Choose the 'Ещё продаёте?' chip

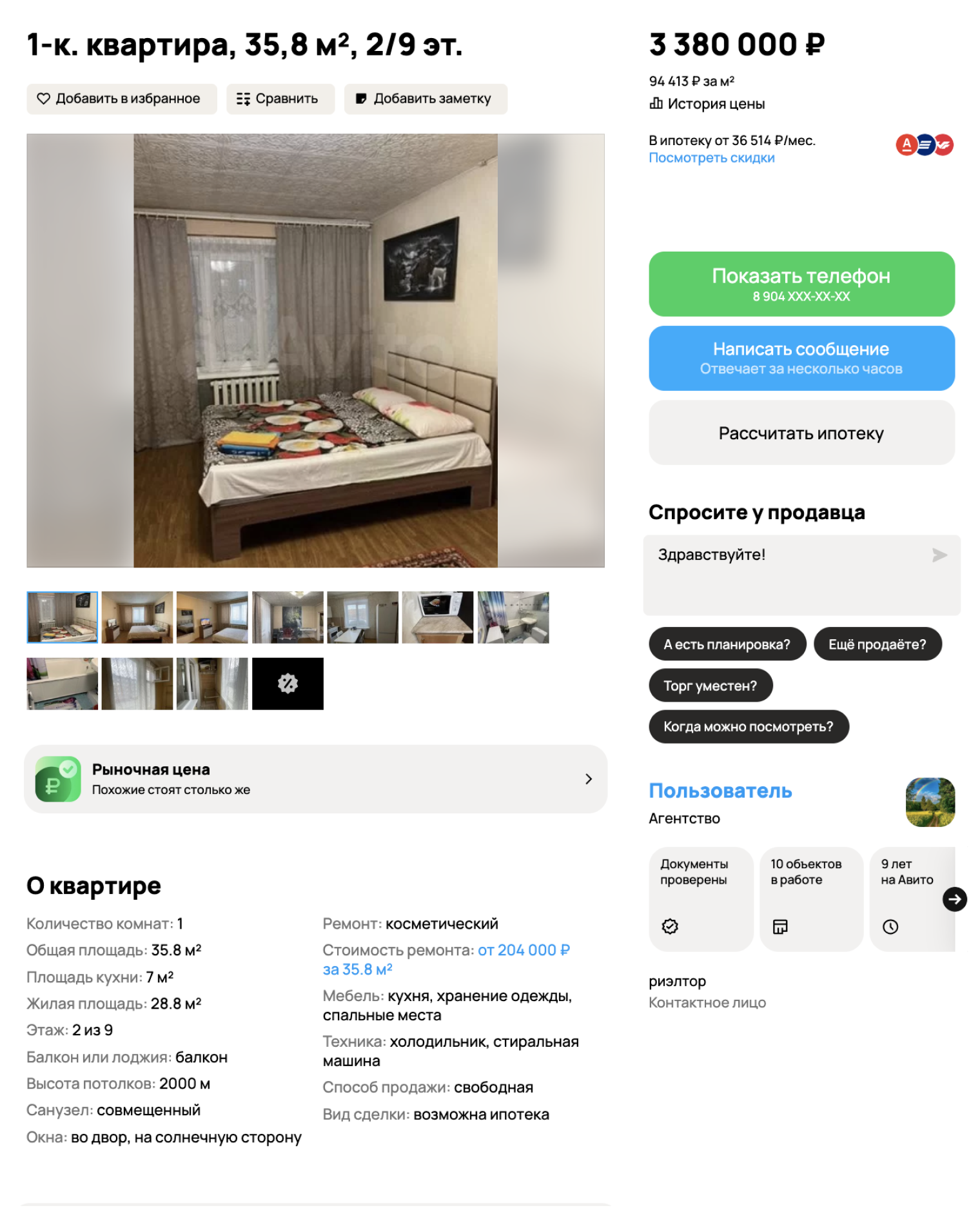click(877, 644)
